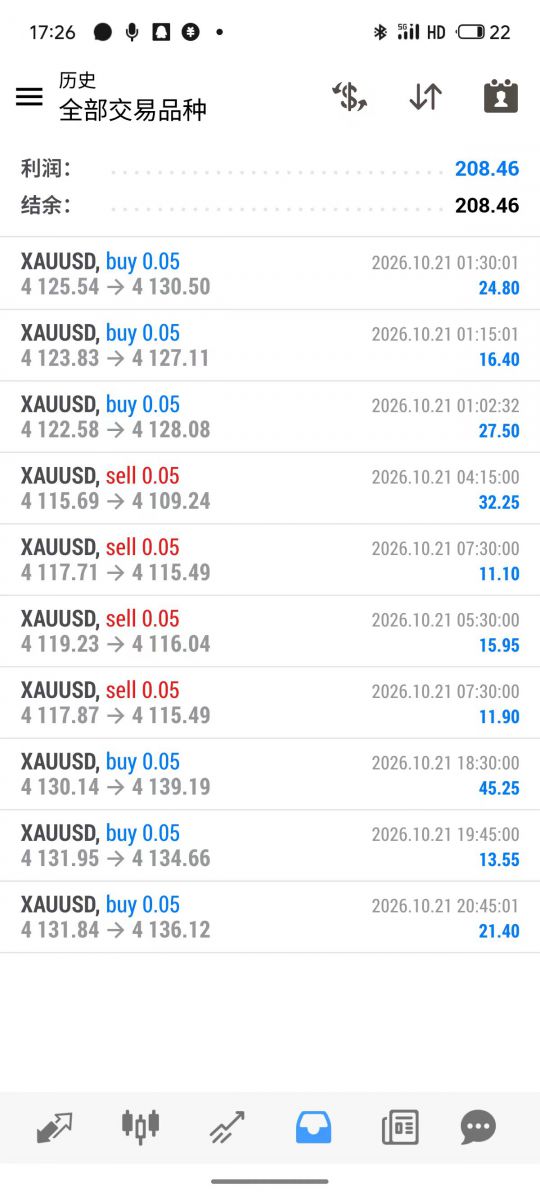
Task: Switch to the trade trend-line tab
Action: [227, 1127]
